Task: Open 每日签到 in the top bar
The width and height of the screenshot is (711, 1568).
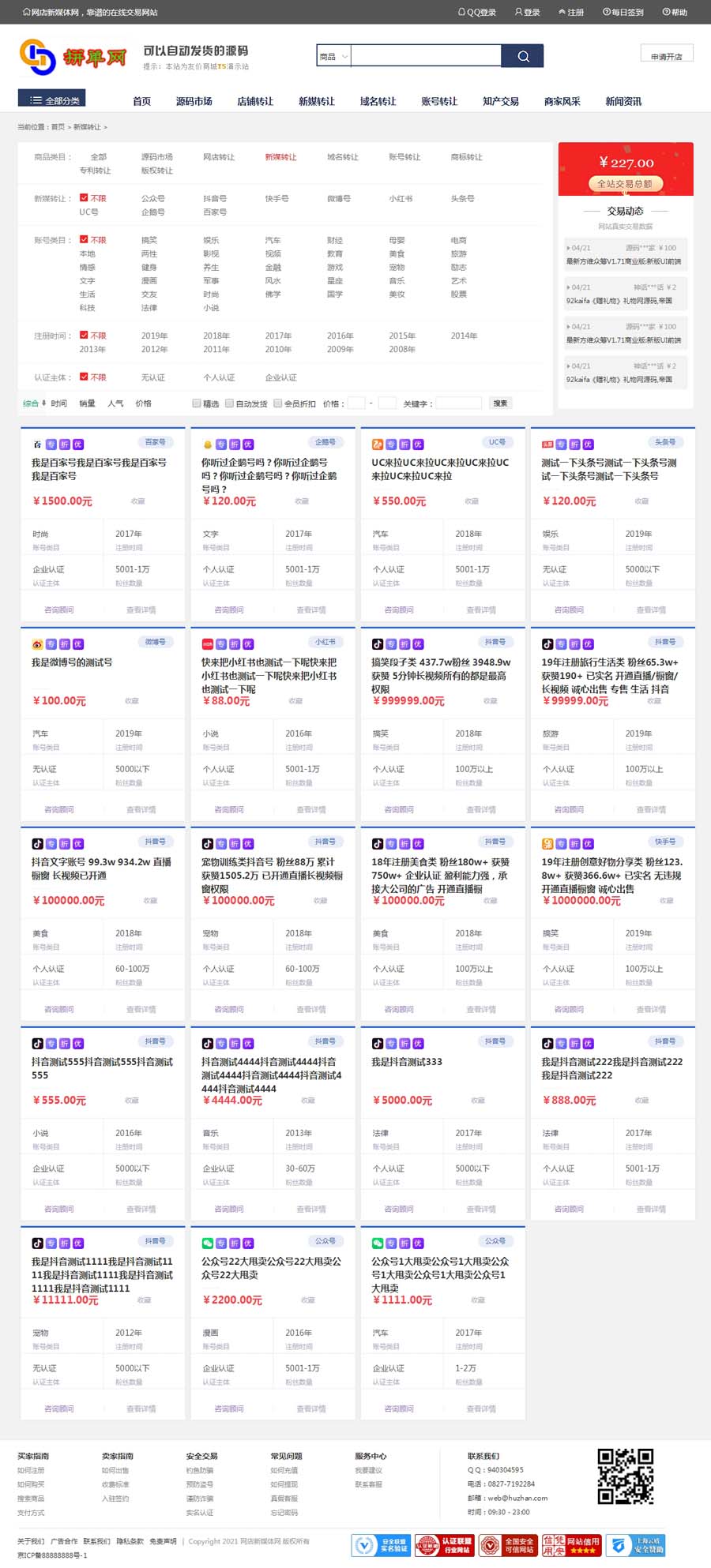Action: click(x=623, y=12)
